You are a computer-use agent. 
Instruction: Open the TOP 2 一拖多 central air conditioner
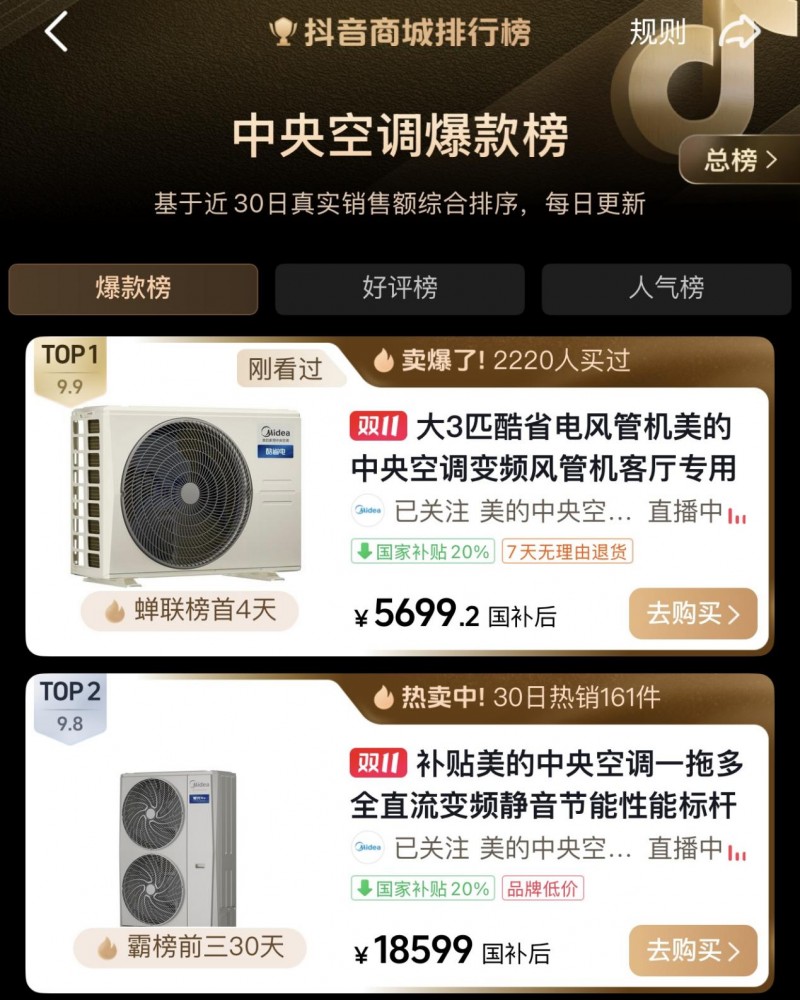point(546,786)
